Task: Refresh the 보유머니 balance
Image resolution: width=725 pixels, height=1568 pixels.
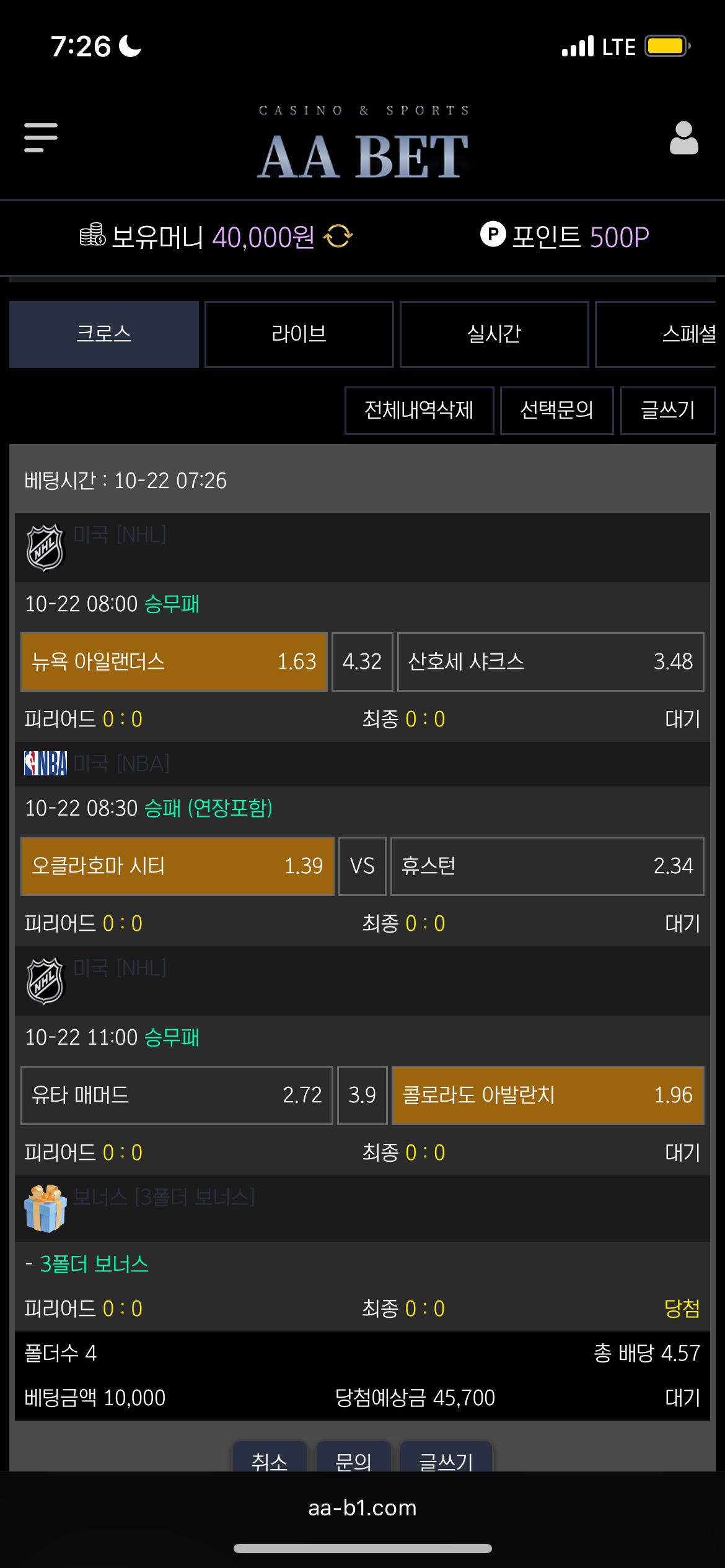Action: point(338,236)
